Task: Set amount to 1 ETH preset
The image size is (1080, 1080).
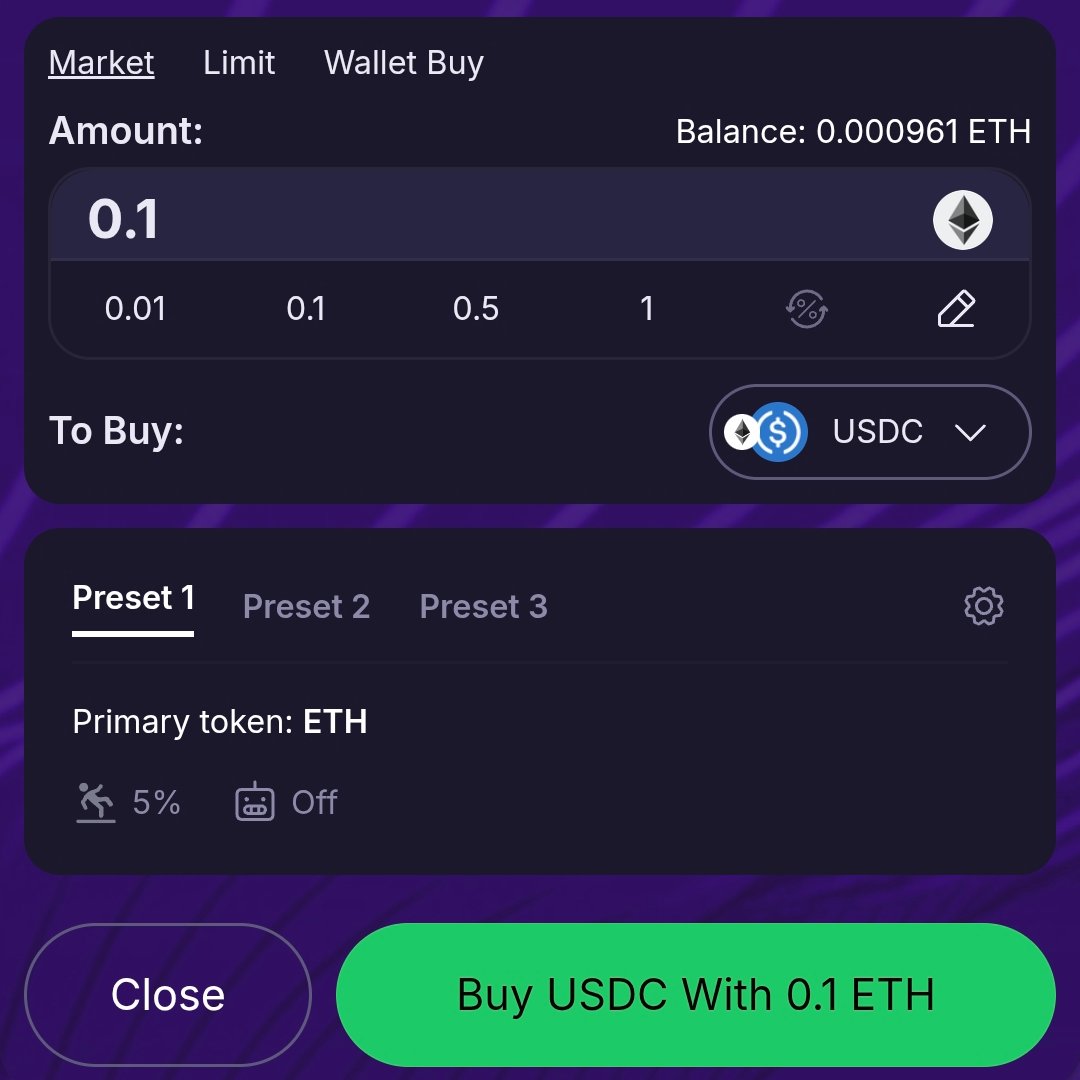Action: point(647,309)
